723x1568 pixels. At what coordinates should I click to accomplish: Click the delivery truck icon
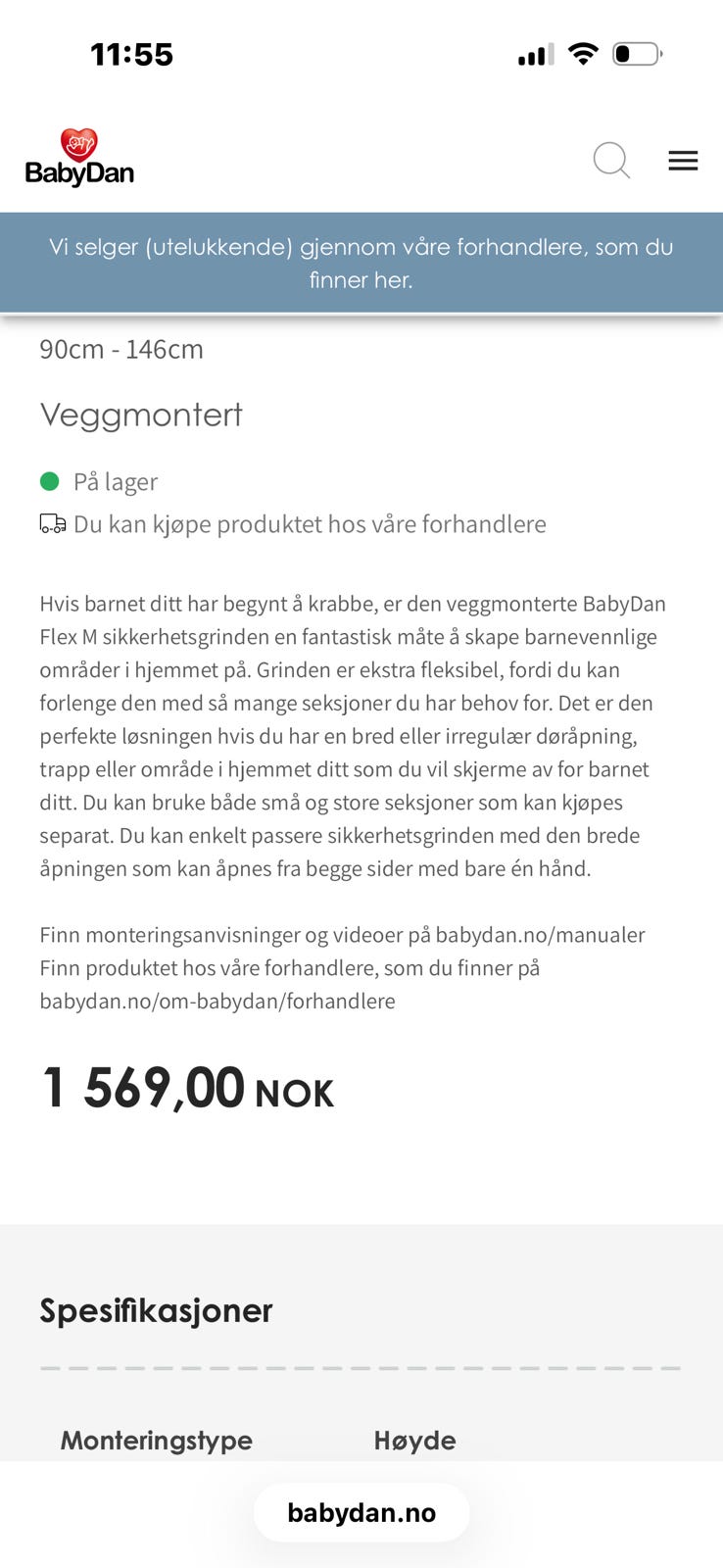coord(50,523)
